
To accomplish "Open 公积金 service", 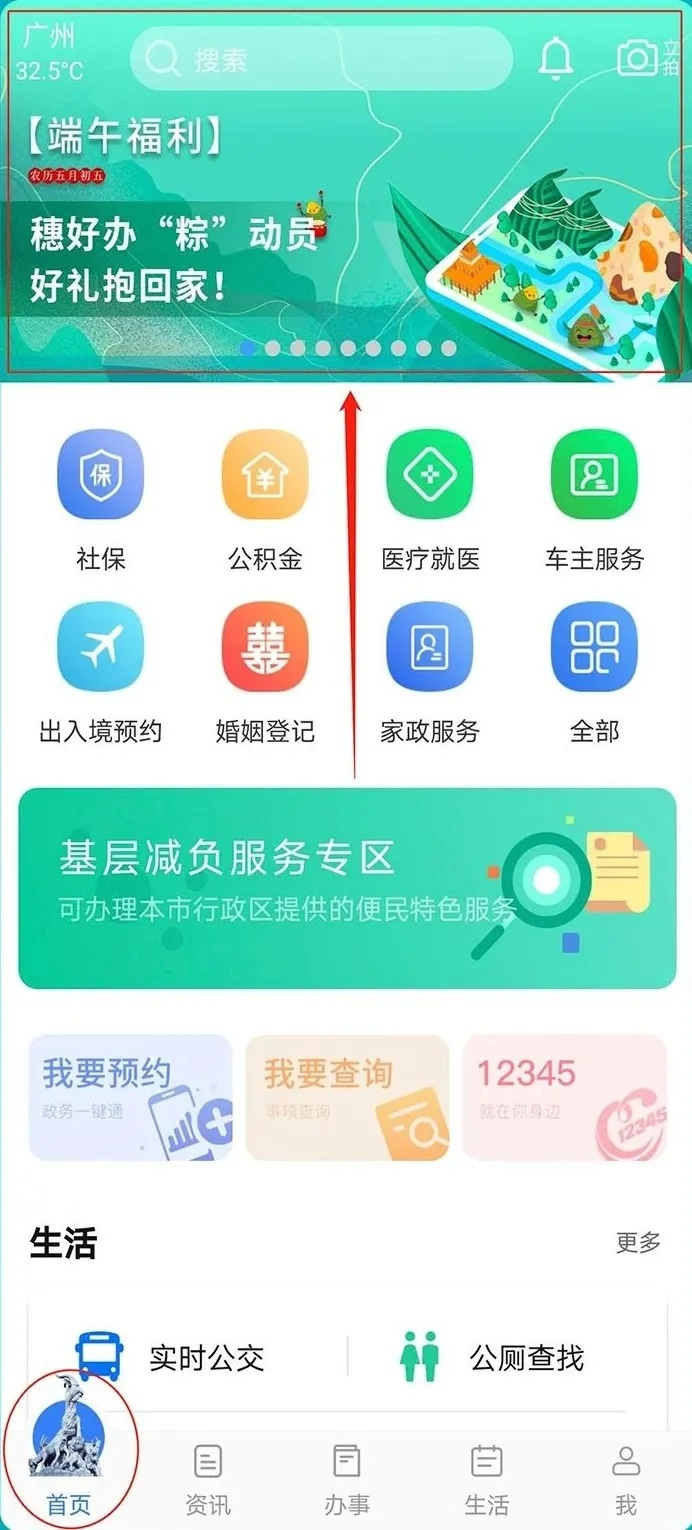I will point(265,475).
